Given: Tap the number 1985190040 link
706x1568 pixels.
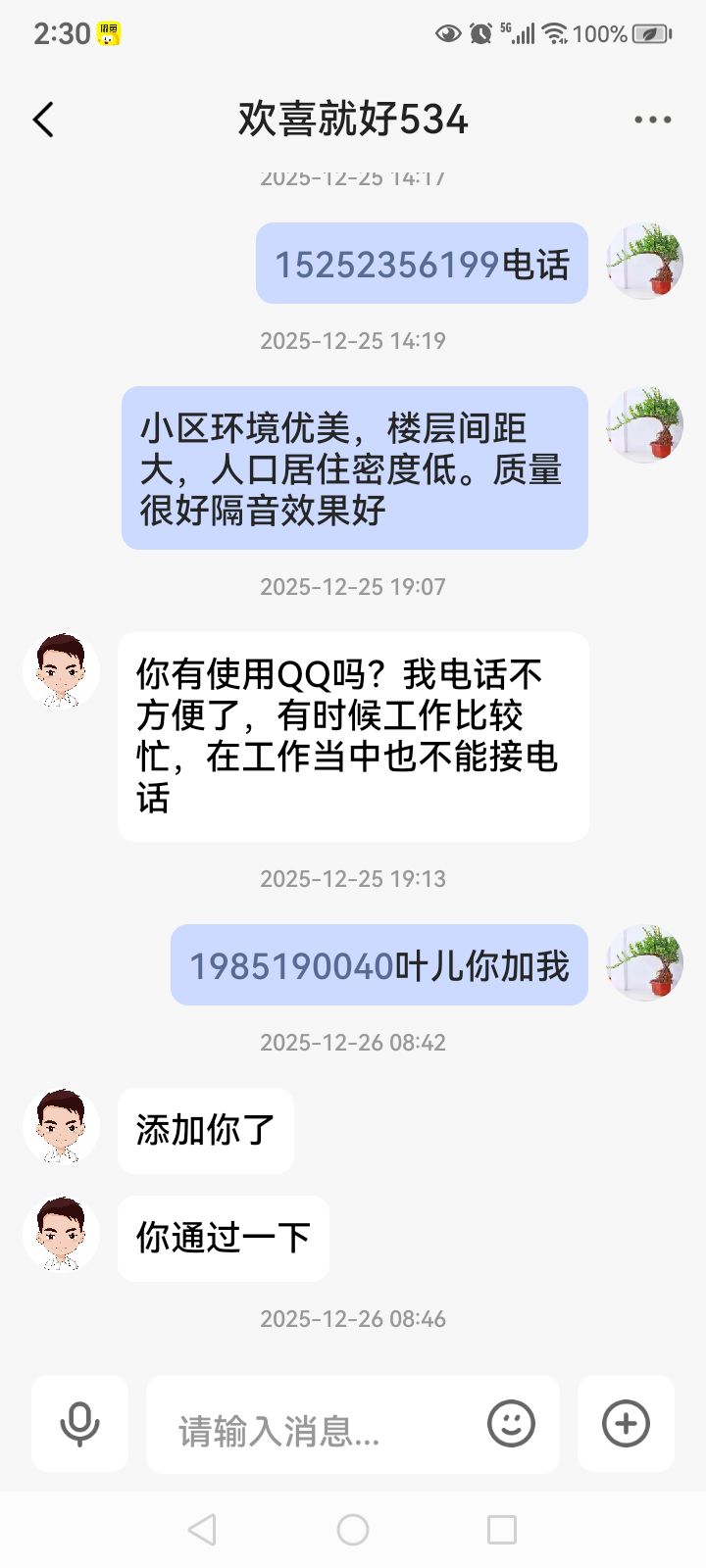Looking at the screenshot, I should coord(291,966).
